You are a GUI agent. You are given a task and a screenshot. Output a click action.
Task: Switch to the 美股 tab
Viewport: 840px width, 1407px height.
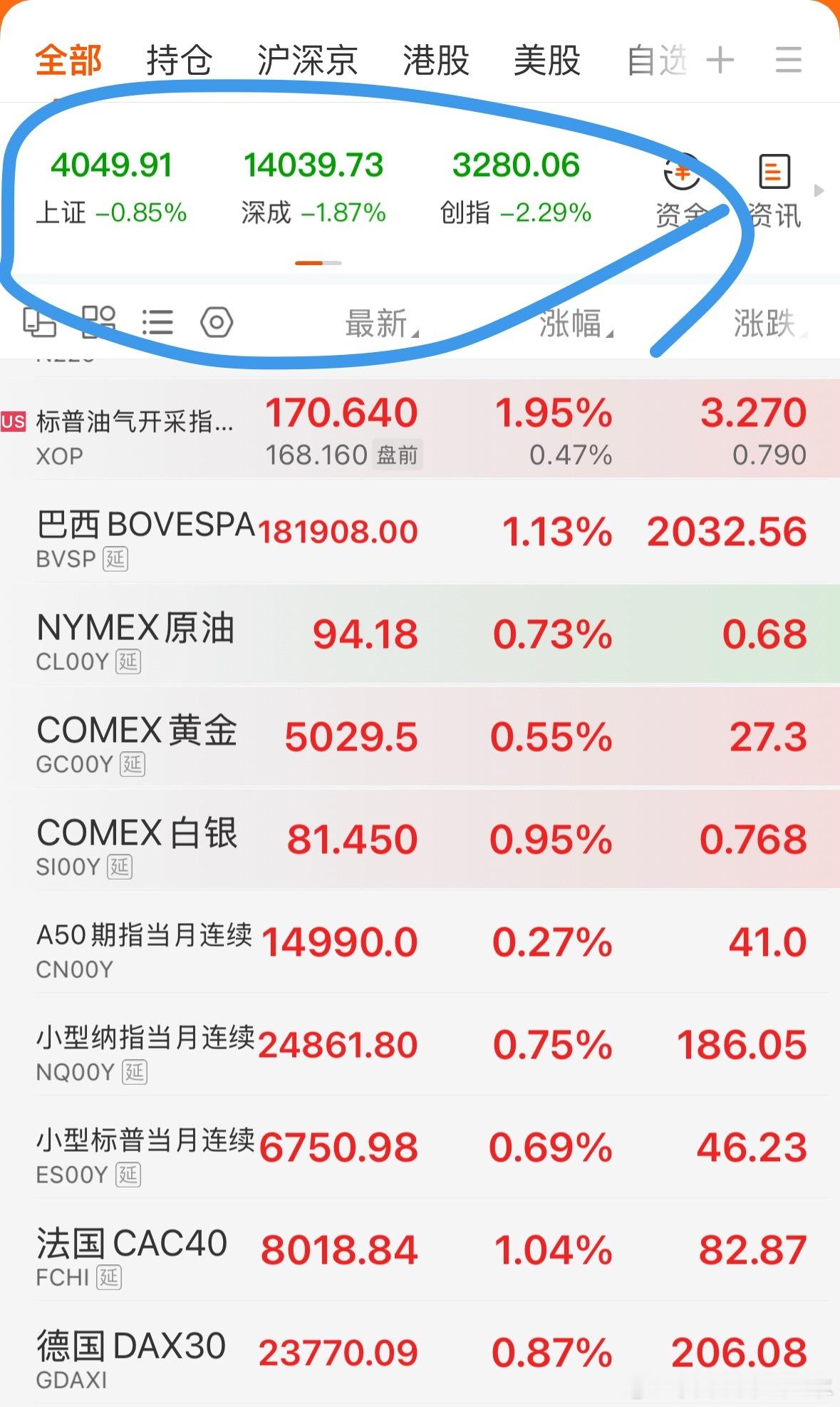tap(549, 61)
